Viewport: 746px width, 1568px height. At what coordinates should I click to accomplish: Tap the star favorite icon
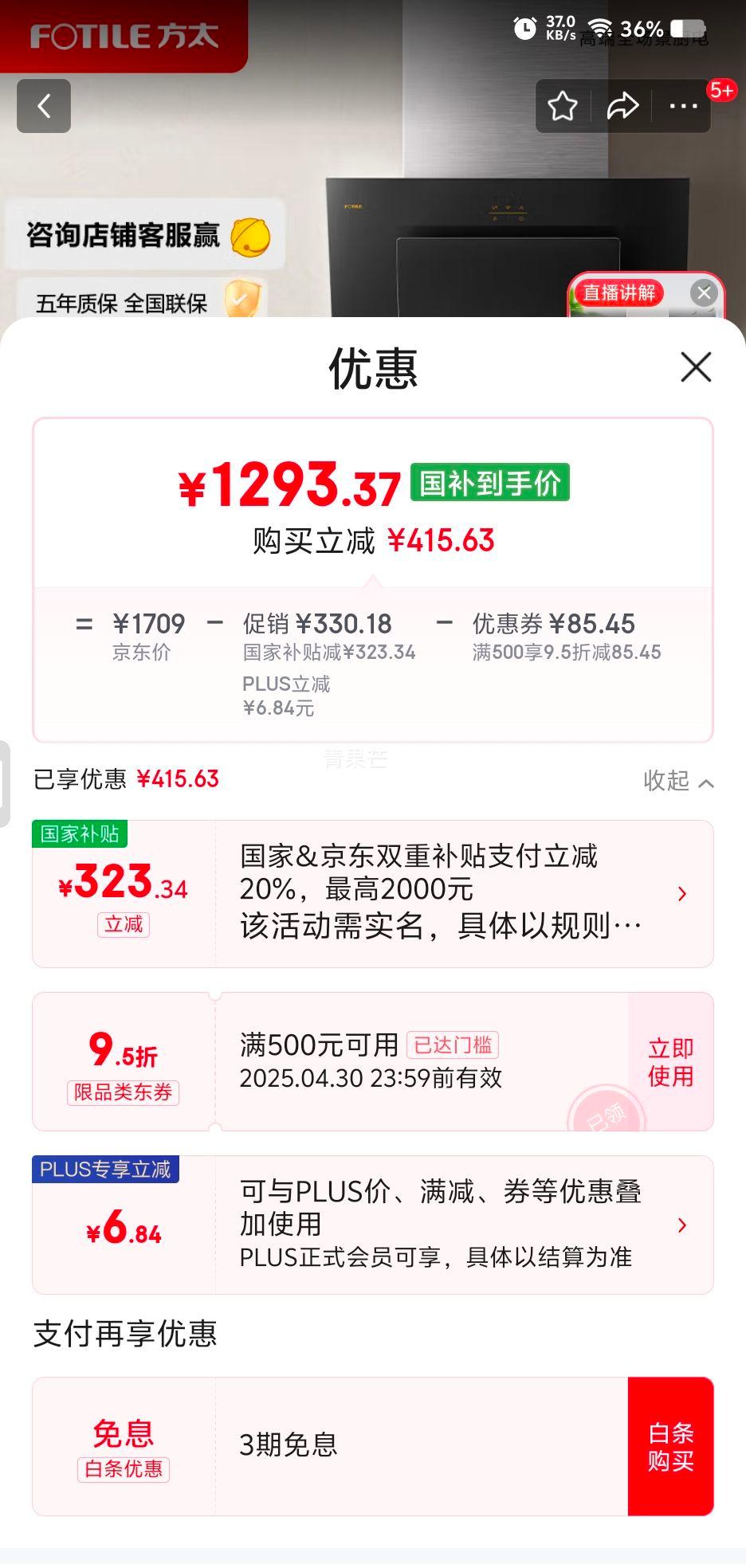point(562,104)
